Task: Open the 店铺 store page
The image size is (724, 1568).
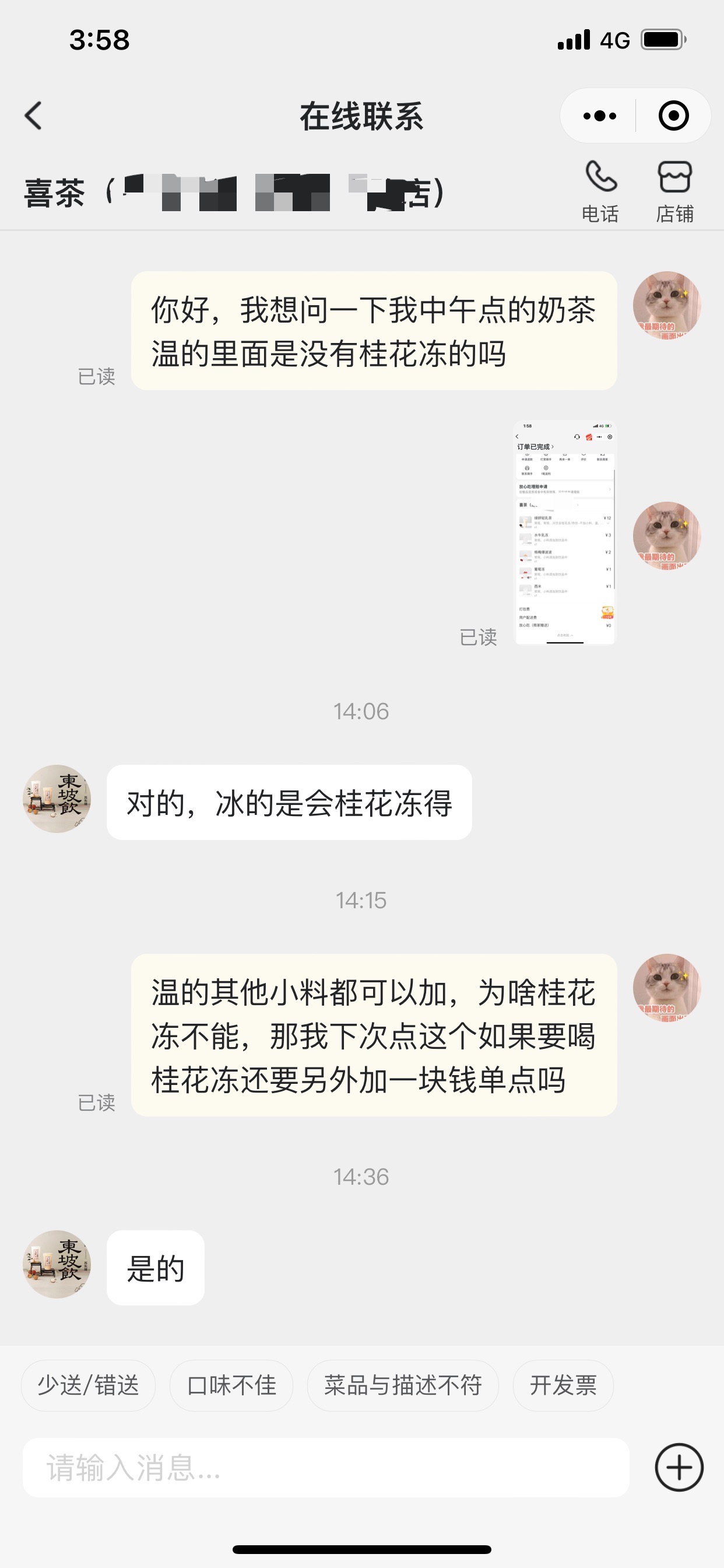Action: [674, 191]
